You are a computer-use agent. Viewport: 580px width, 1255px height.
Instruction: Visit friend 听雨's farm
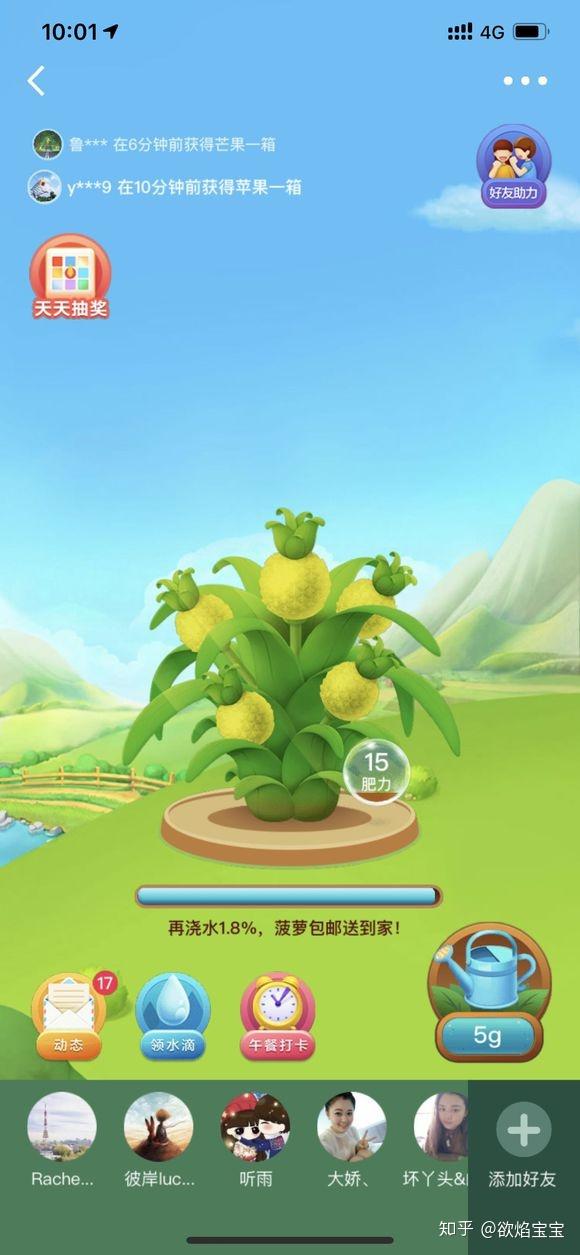tap(255, 1140)
